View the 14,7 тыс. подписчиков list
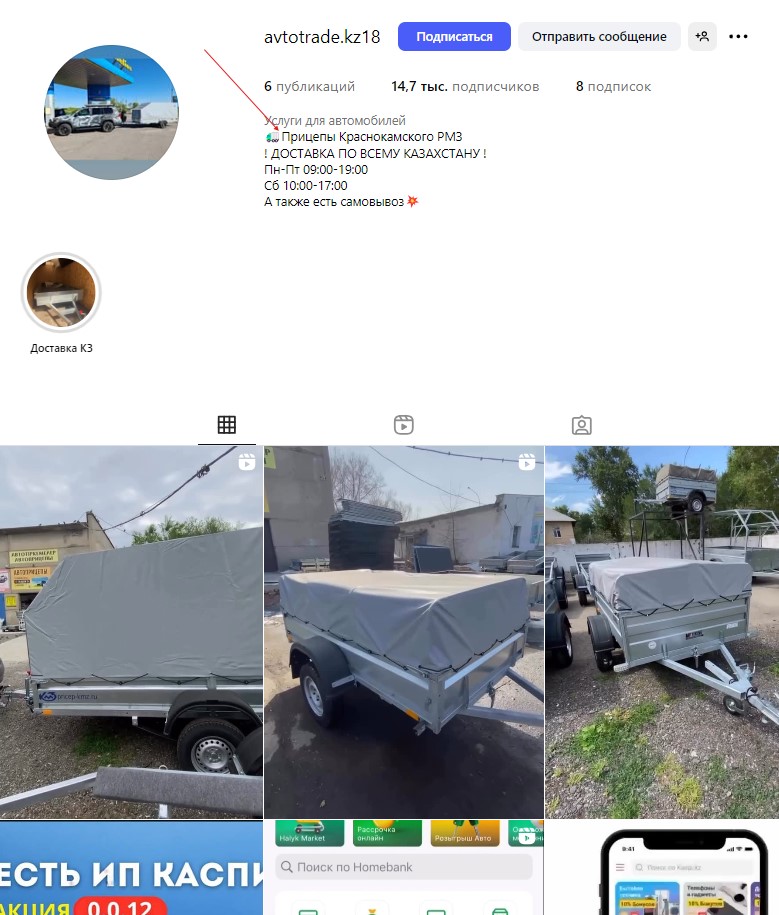The width and height of the screenshot is (779, 915). click(465, 87)
